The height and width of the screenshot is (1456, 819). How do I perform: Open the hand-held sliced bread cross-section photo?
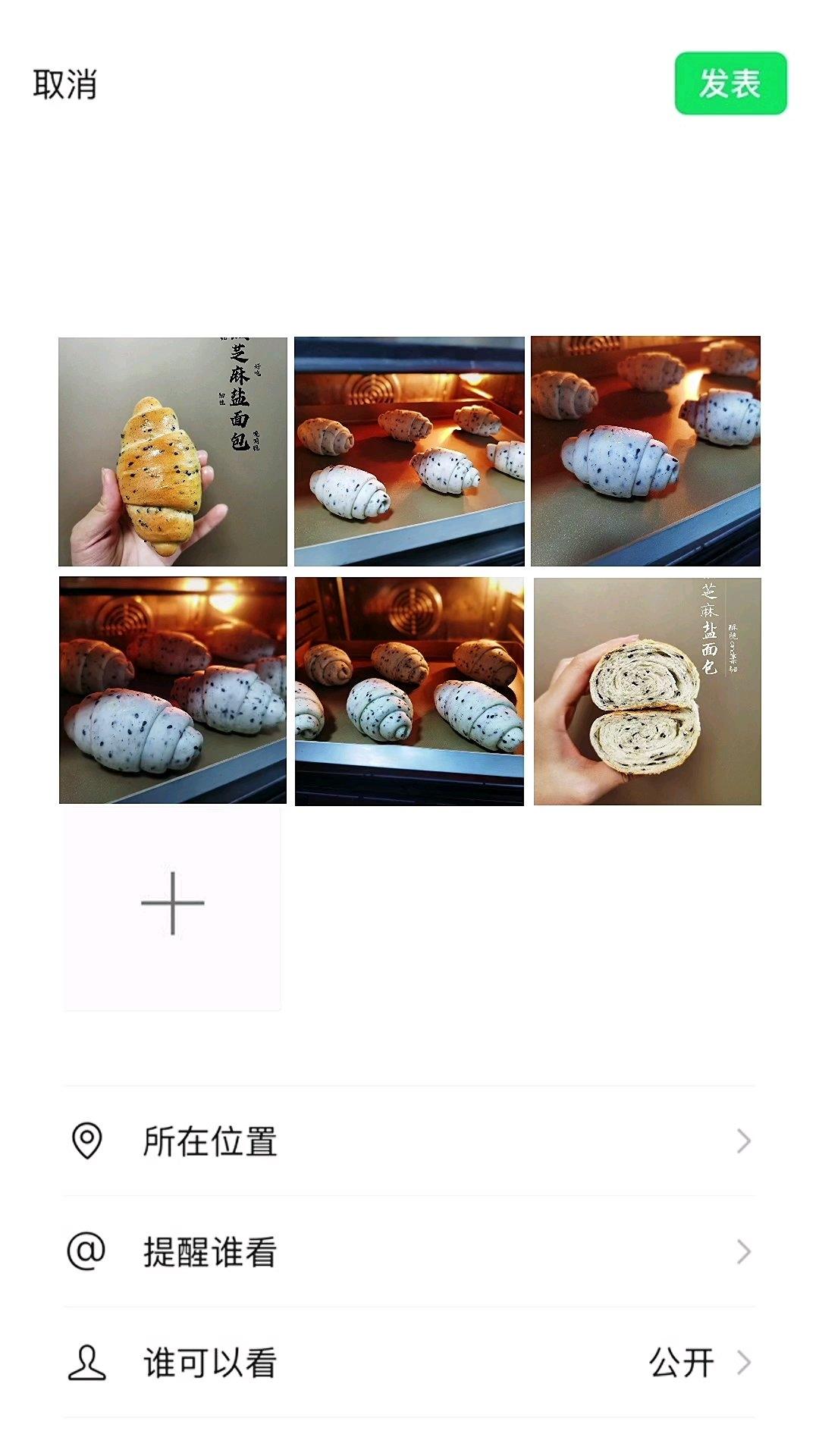click(x=647, y=691)
